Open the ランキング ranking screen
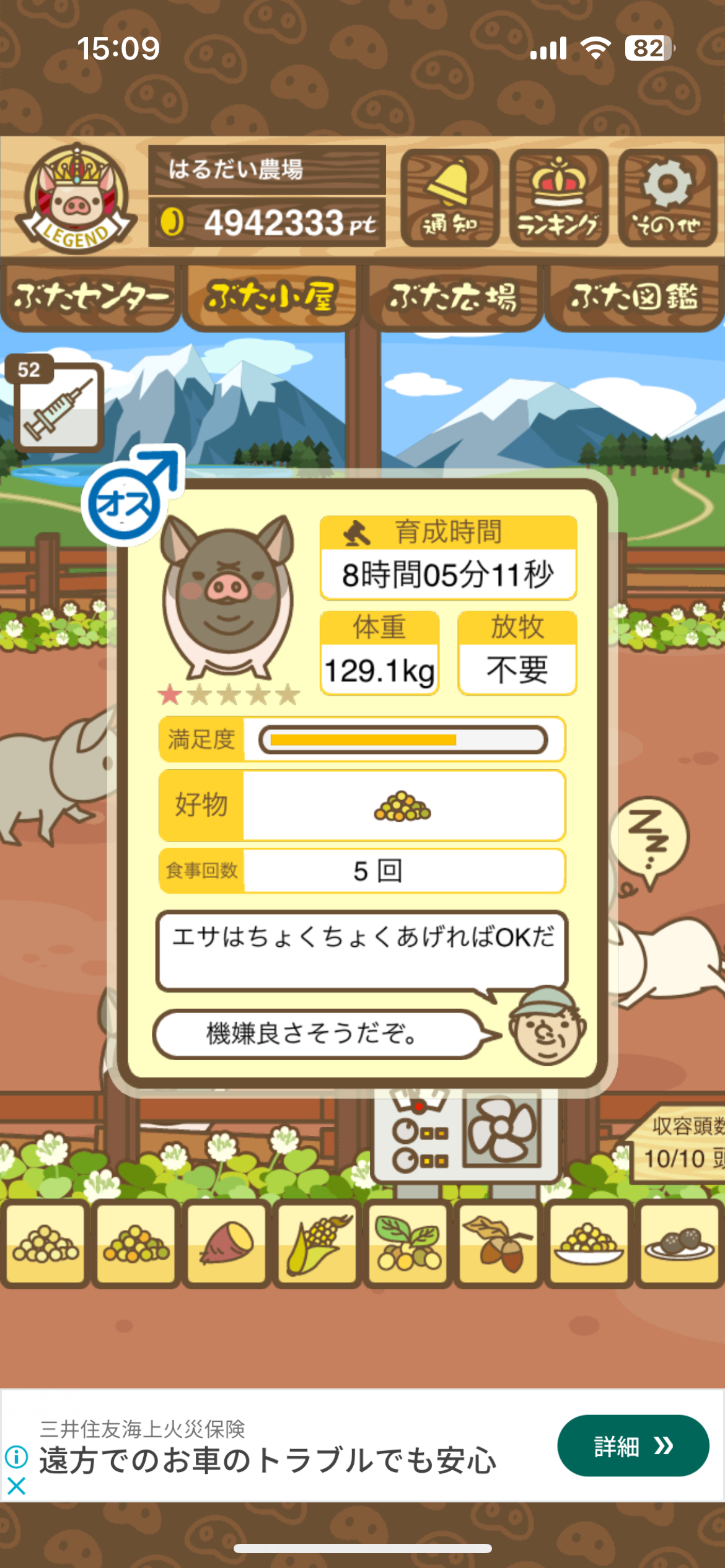 coord(558,198)
